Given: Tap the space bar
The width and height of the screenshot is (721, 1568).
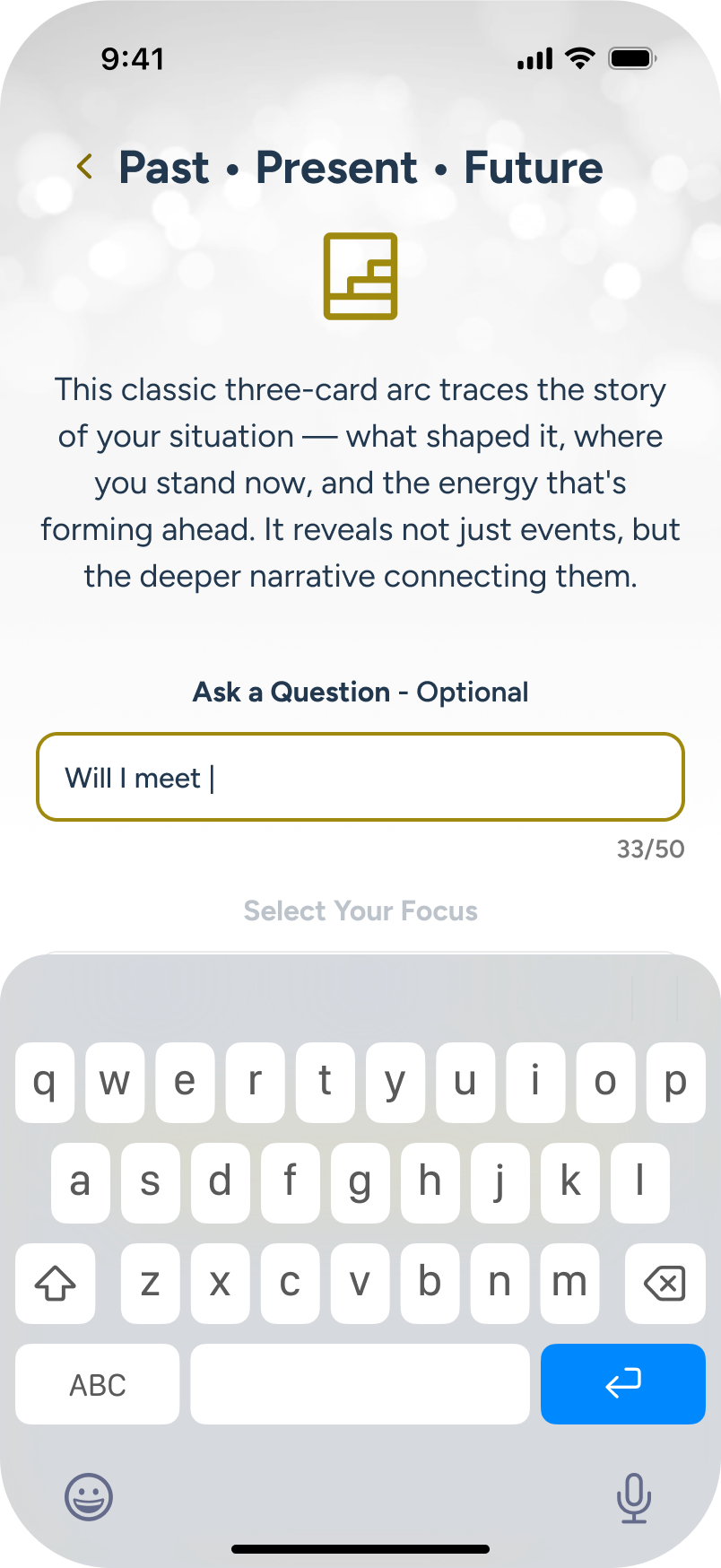Looking at the screenshot, I should (x=360, y=1383).
